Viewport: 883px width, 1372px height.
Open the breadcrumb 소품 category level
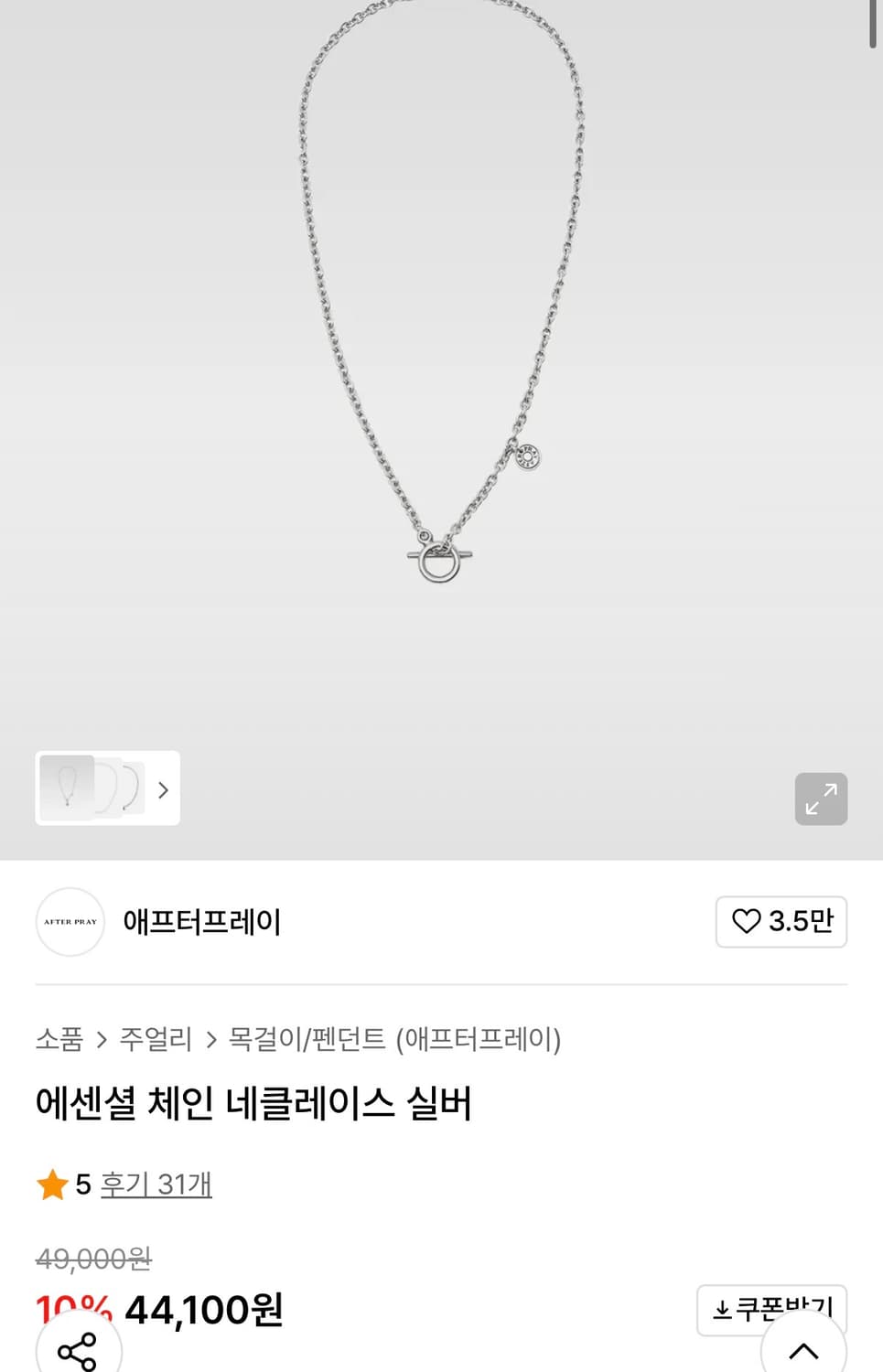pyautogui.click(x=58, y=1040)
